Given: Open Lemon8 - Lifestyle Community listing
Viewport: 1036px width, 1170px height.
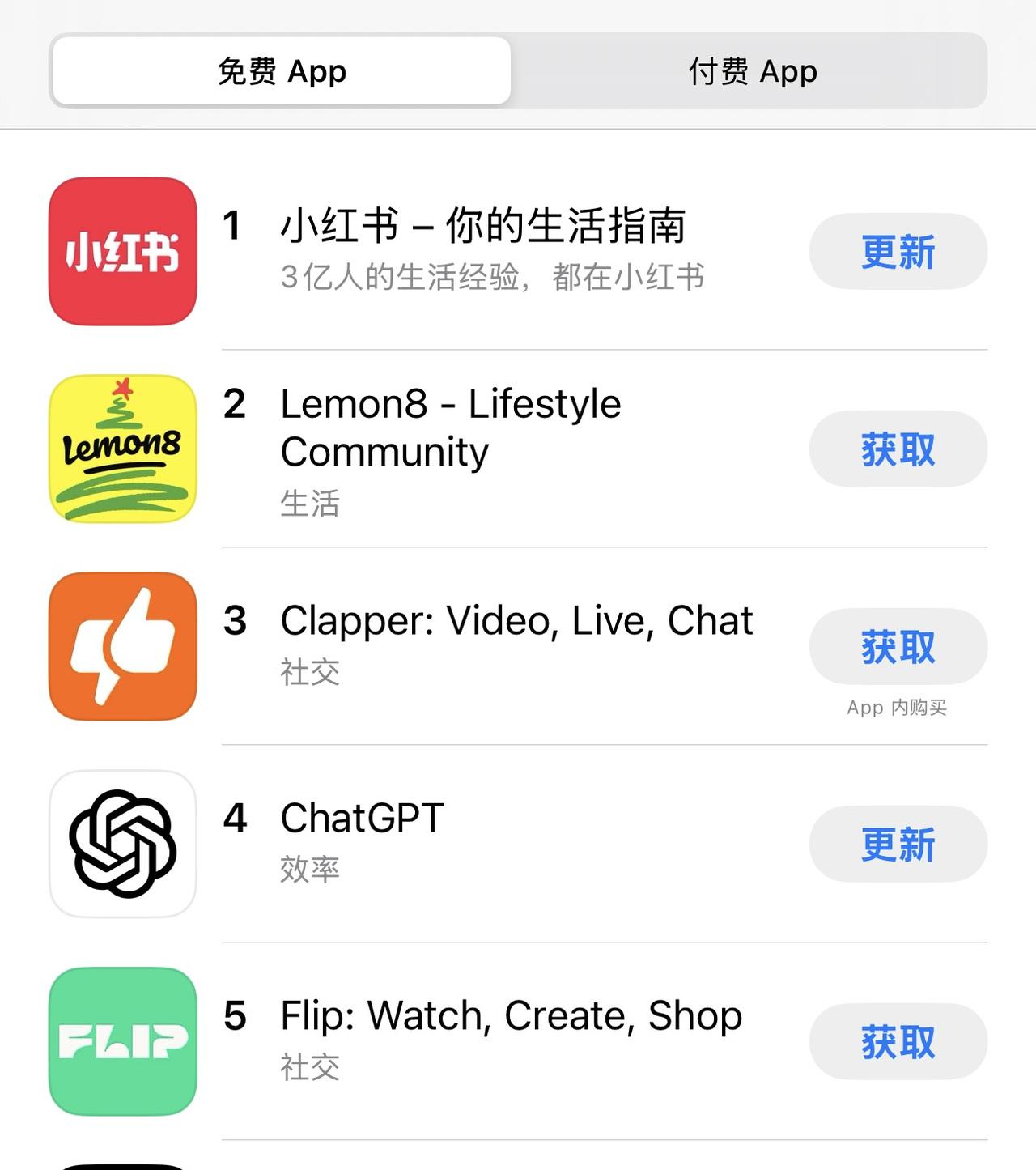Looking at the screenshot, I should (450, 428).
